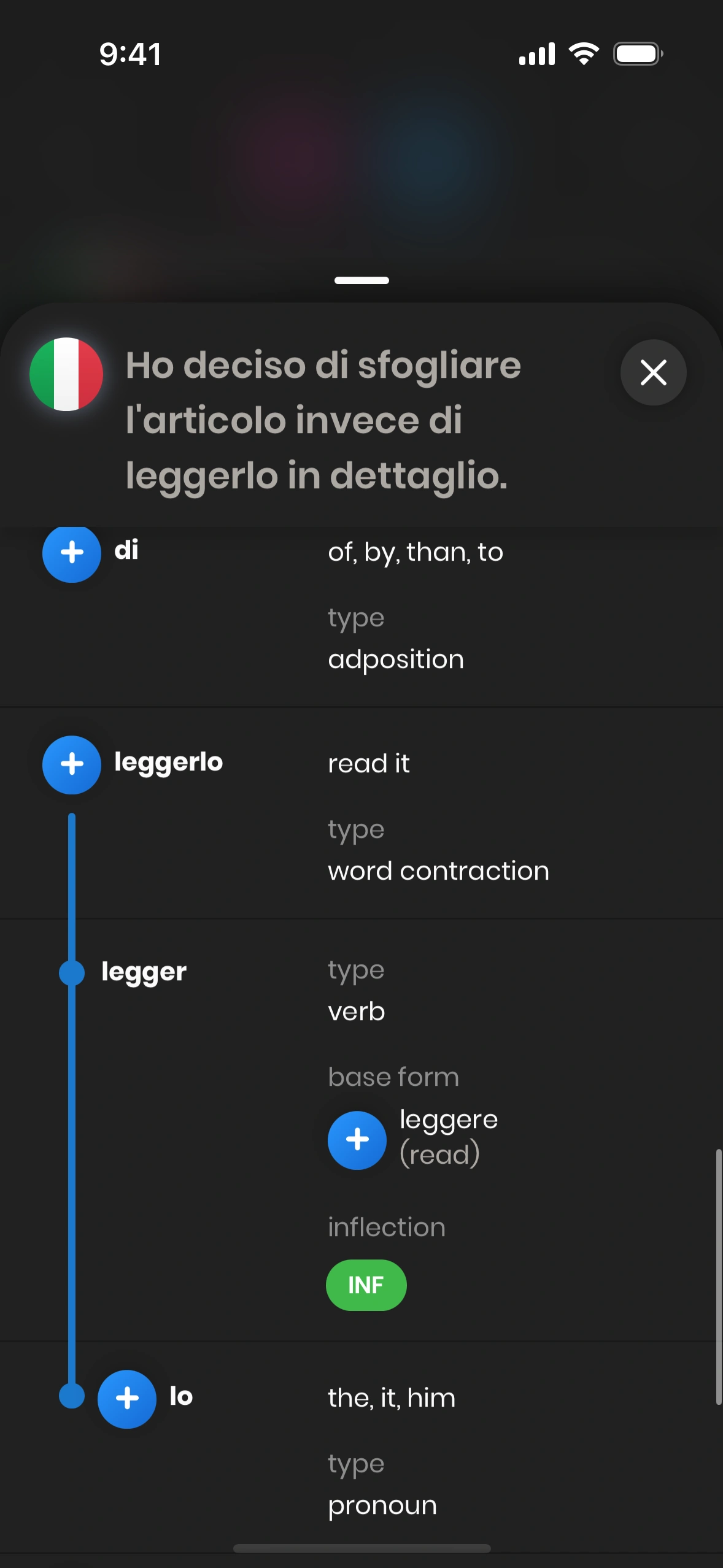Add the word 'di' with plus button

72,552
